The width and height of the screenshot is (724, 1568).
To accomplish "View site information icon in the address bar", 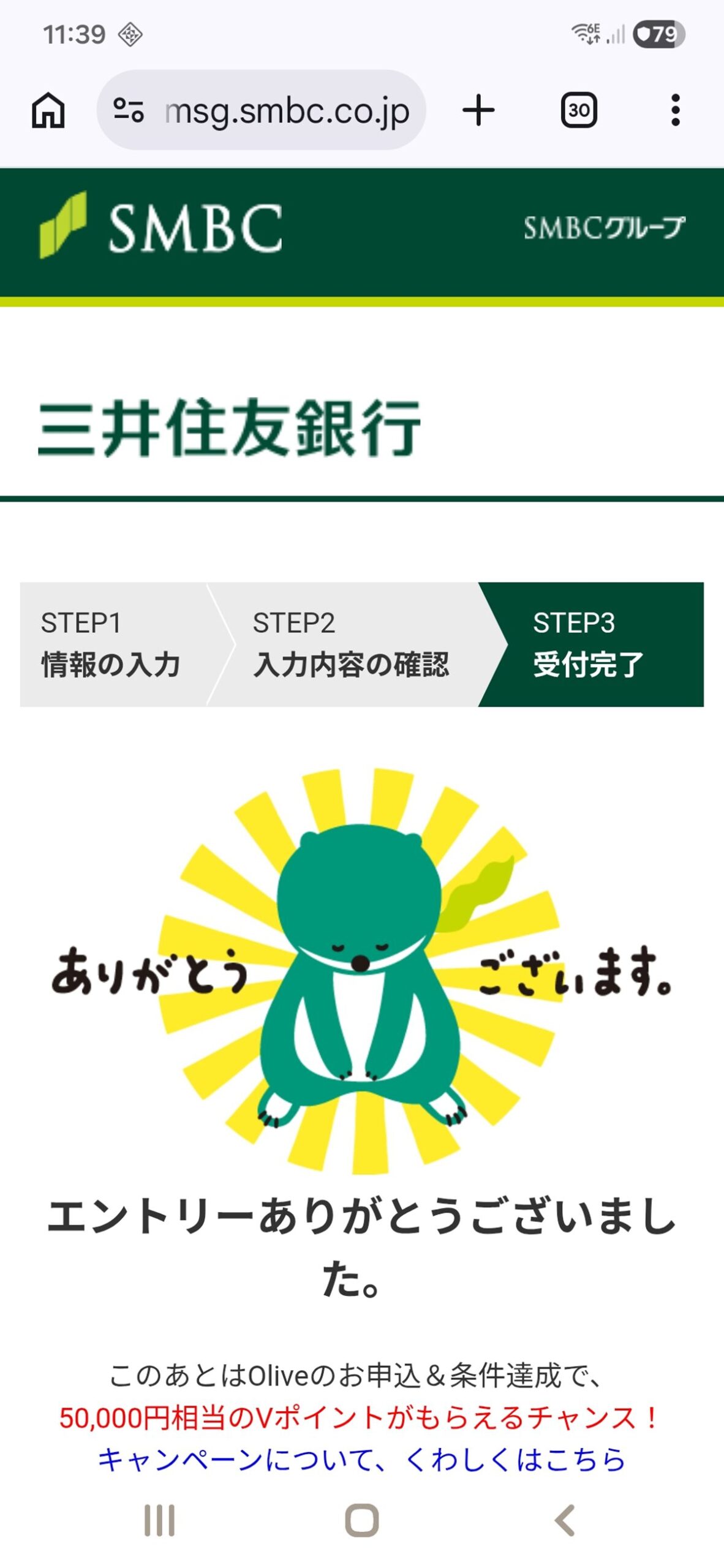I will (x=129, y=111).
